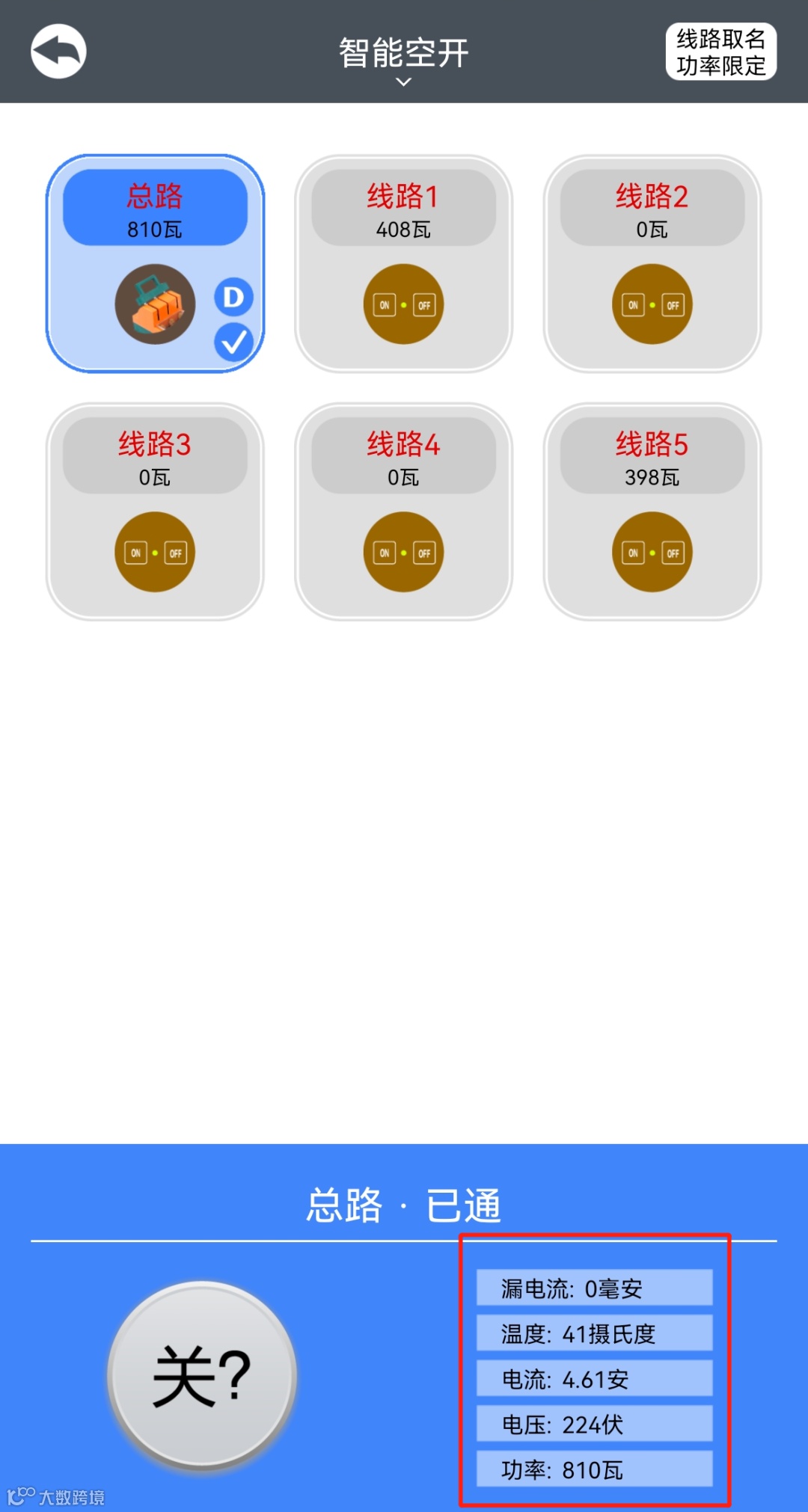Tap the D badge on 总路 card
This screenshot has height=1512, width=808.
point(233,298)
